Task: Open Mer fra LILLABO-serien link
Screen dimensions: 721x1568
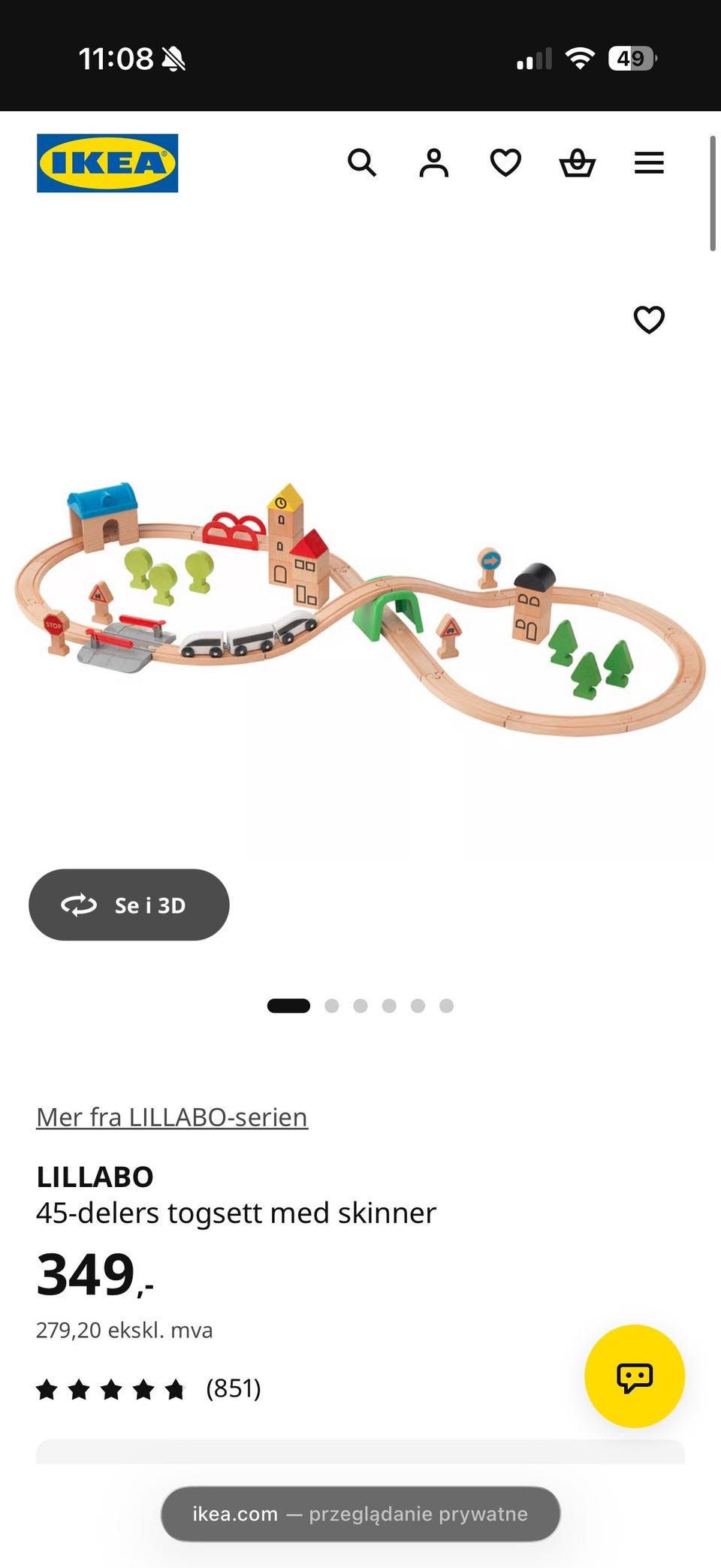Action: [172, 1117]
